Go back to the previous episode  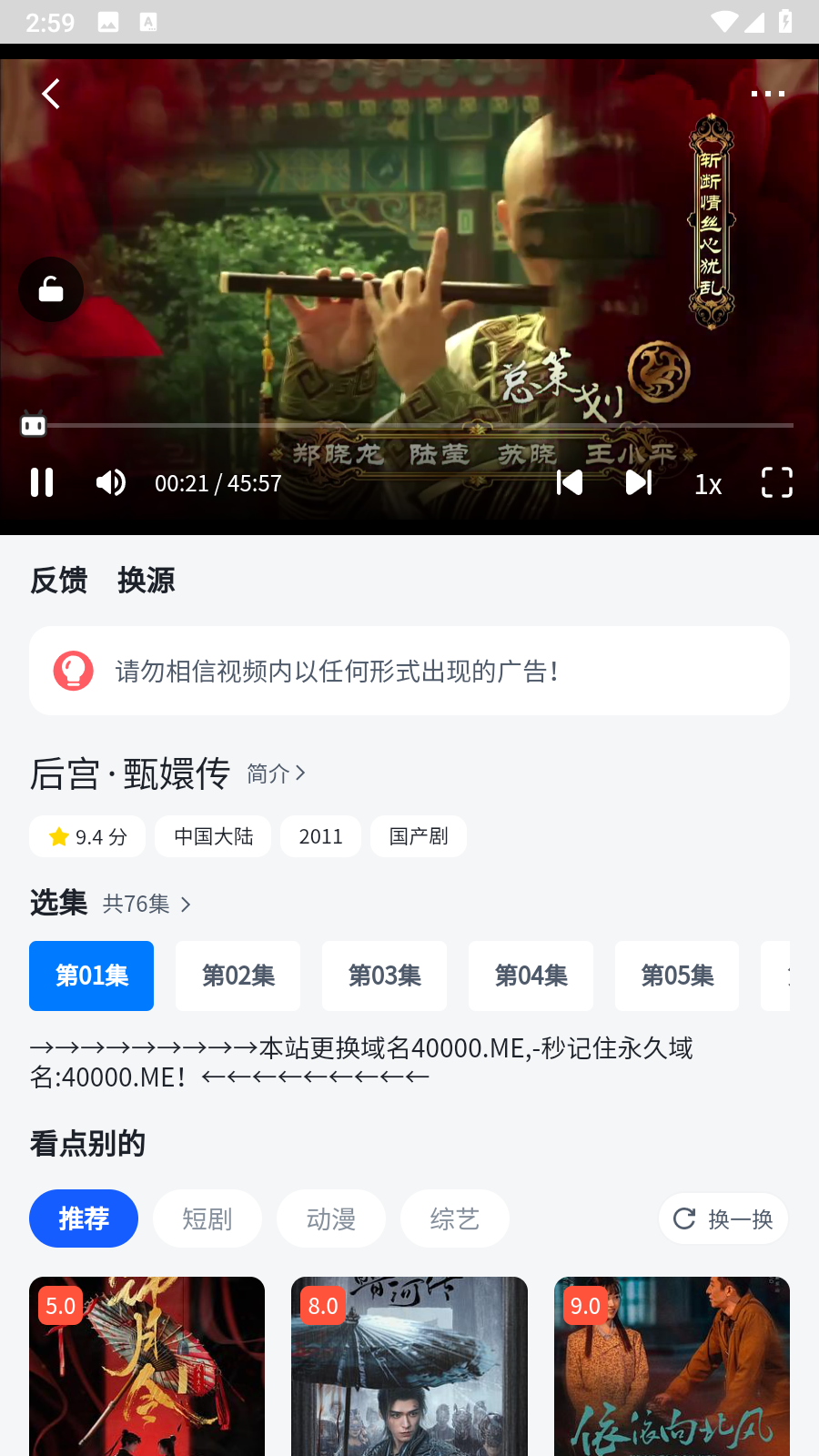(x=569, y=482)
